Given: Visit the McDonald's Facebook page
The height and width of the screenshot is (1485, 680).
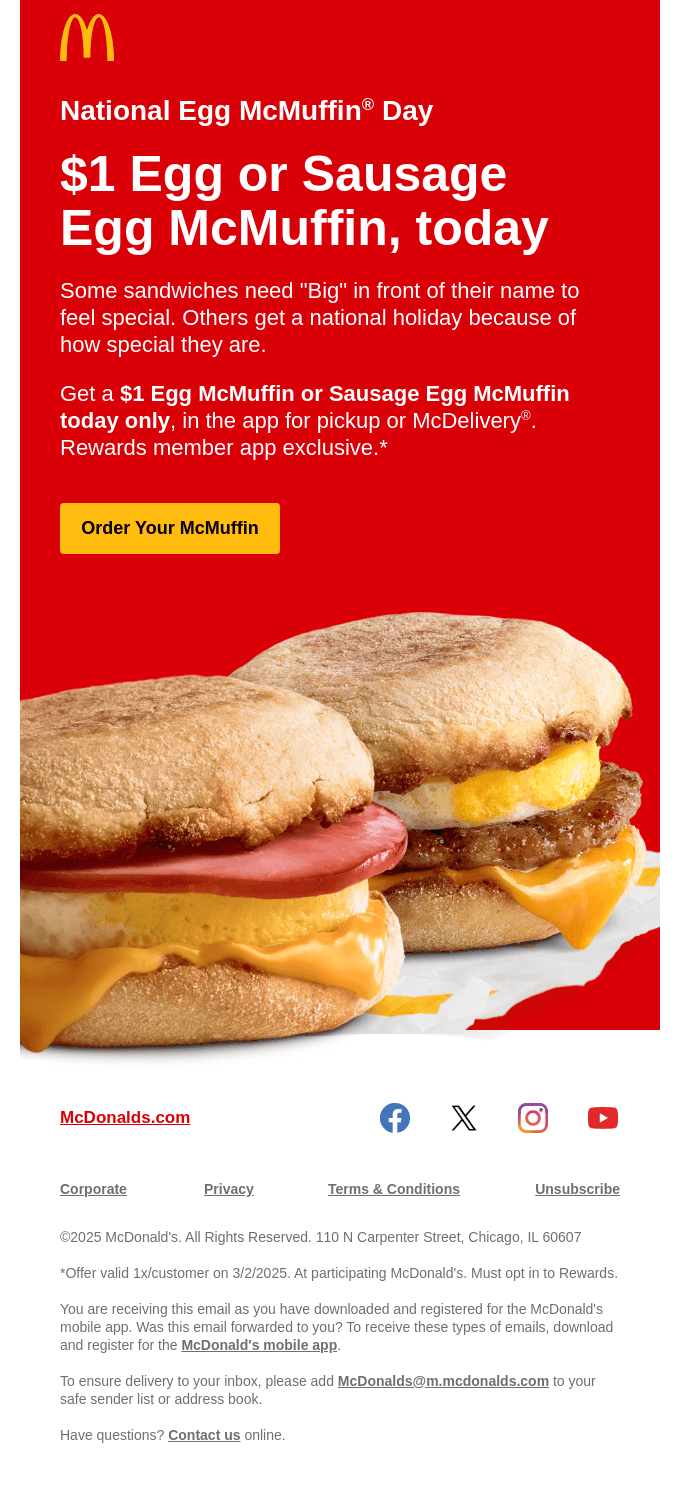Looking at the screenshot, I should click(x=395, y=1118).
